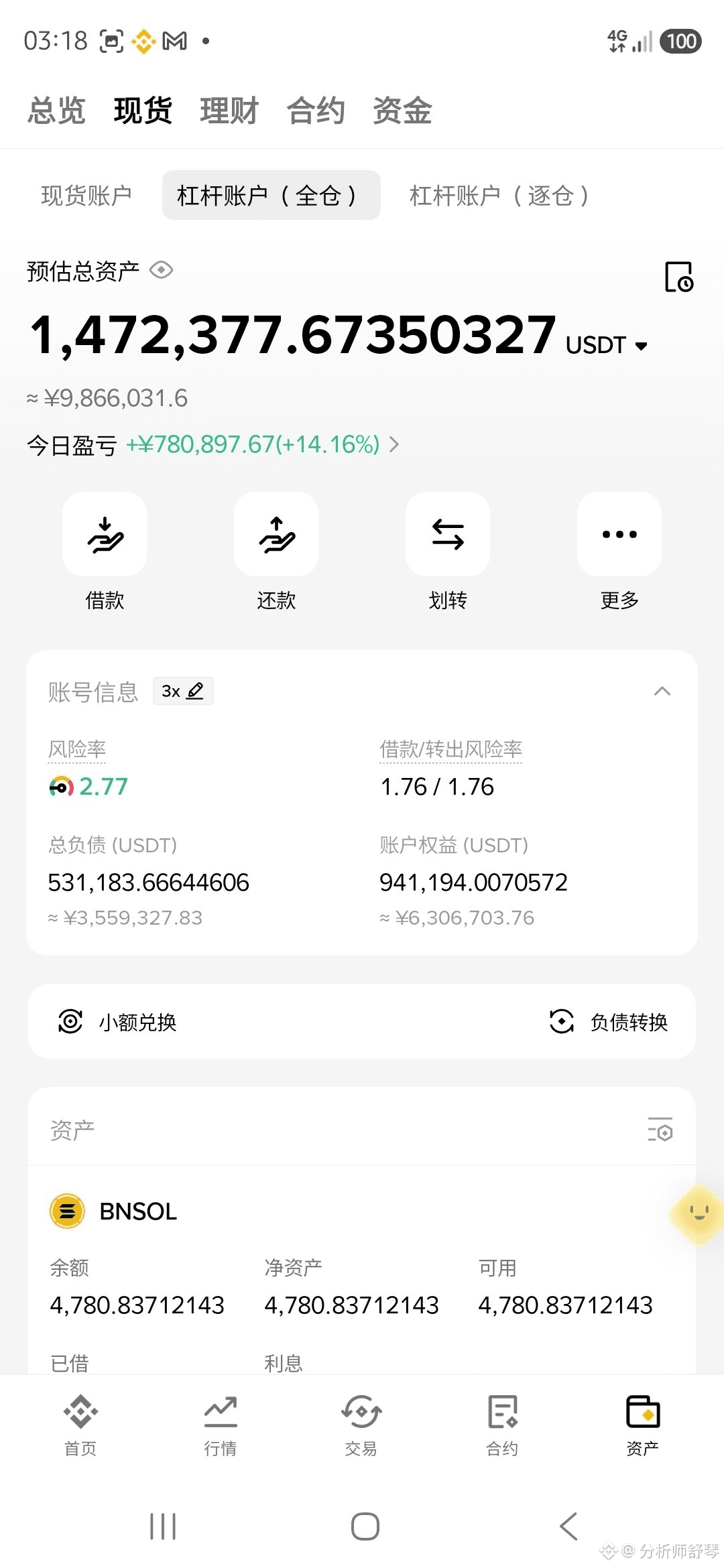This screenshot has width=724, height=1568.
Task: Open 负债转换 debt conversion
Action: [609, 1022]
